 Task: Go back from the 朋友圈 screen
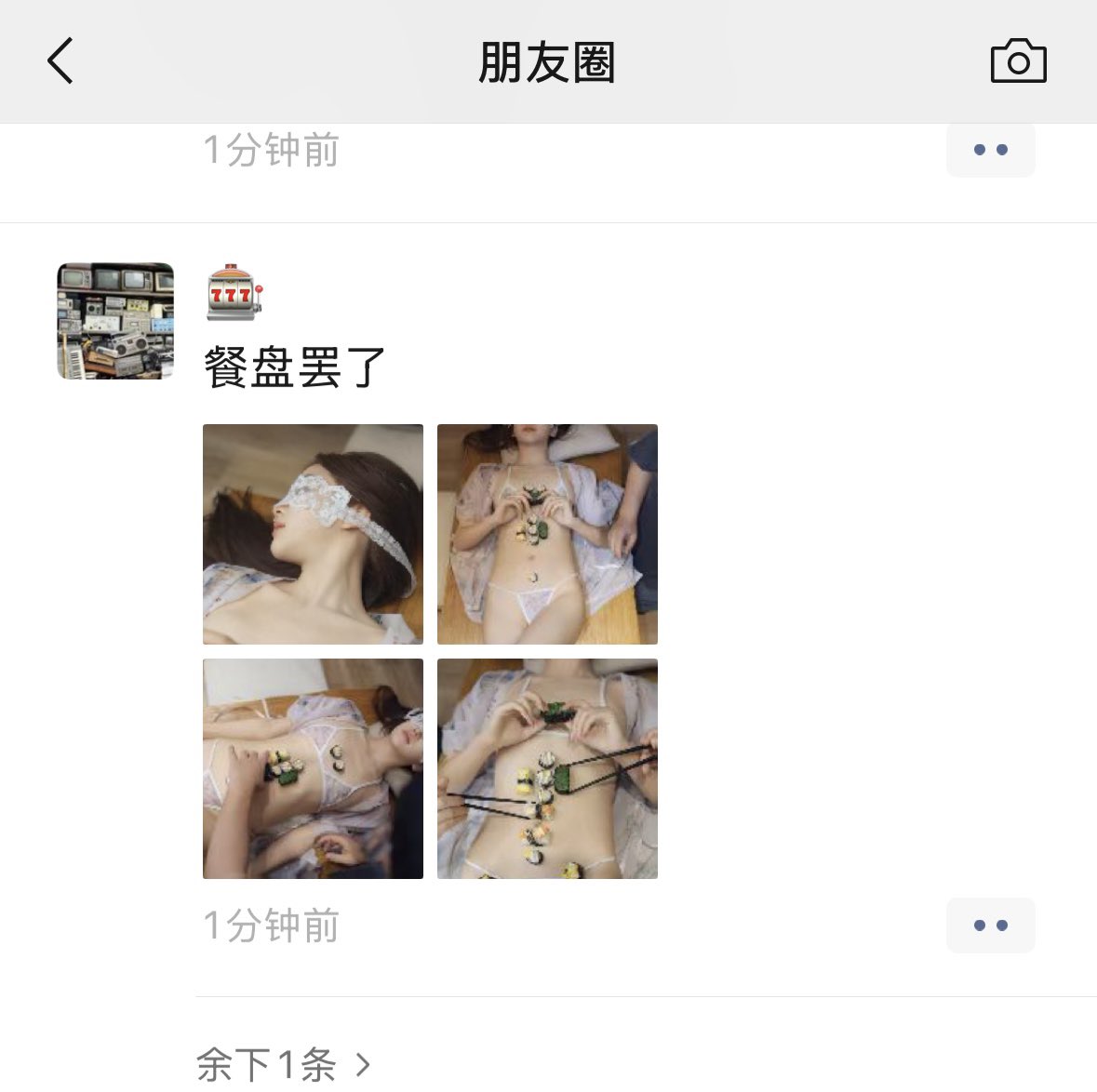(61, 61)
